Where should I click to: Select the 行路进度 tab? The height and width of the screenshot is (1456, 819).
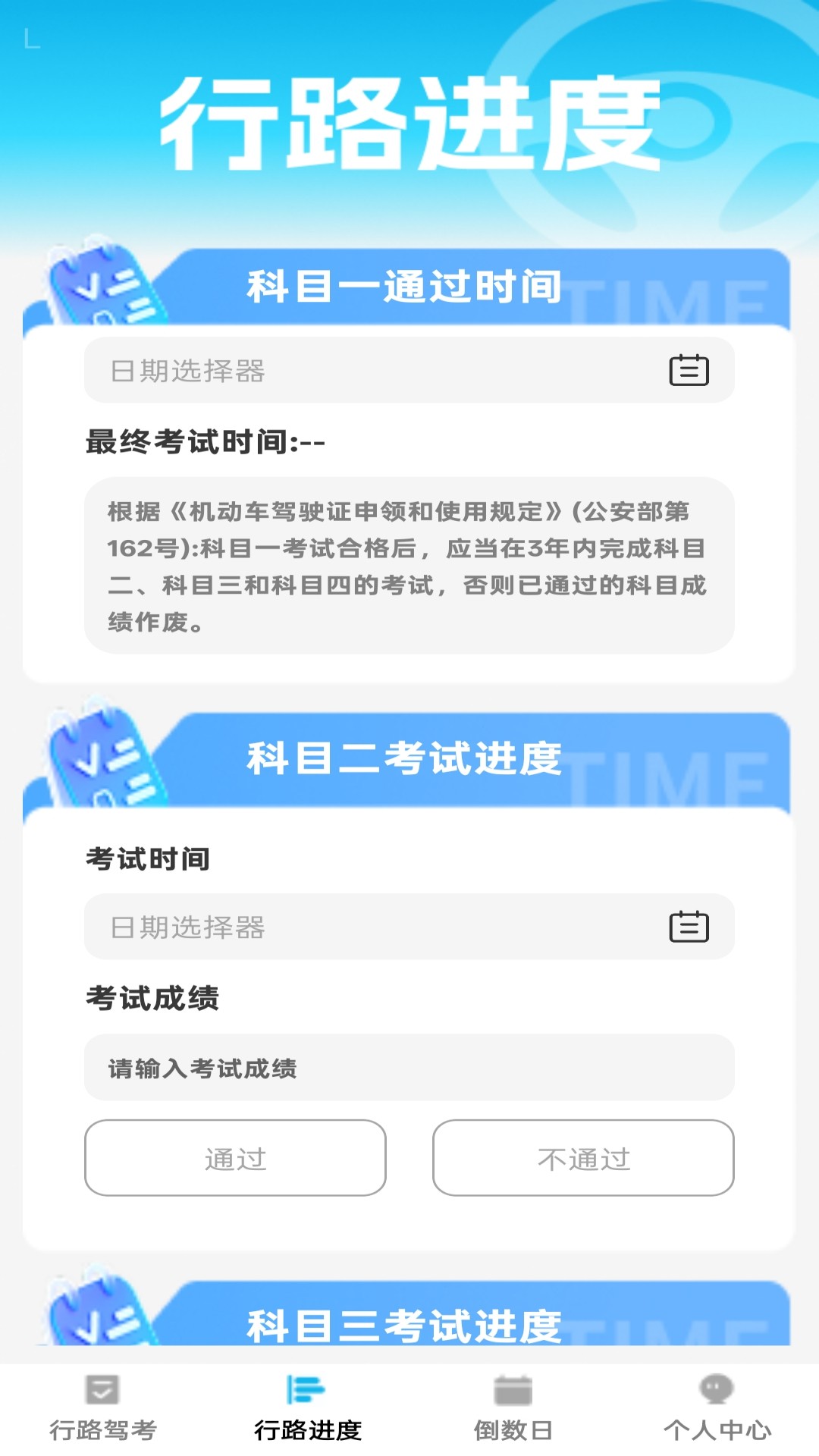(x=307, y=1410)
